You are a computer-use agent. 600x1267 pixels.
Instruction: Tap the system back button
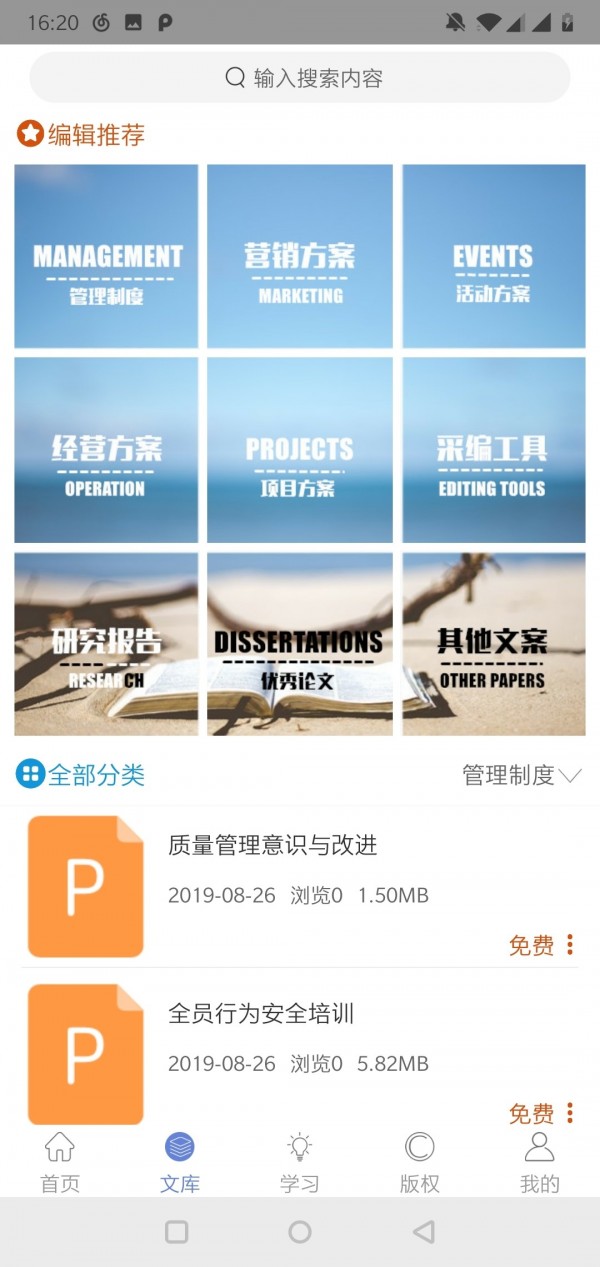coord(424,1232)
